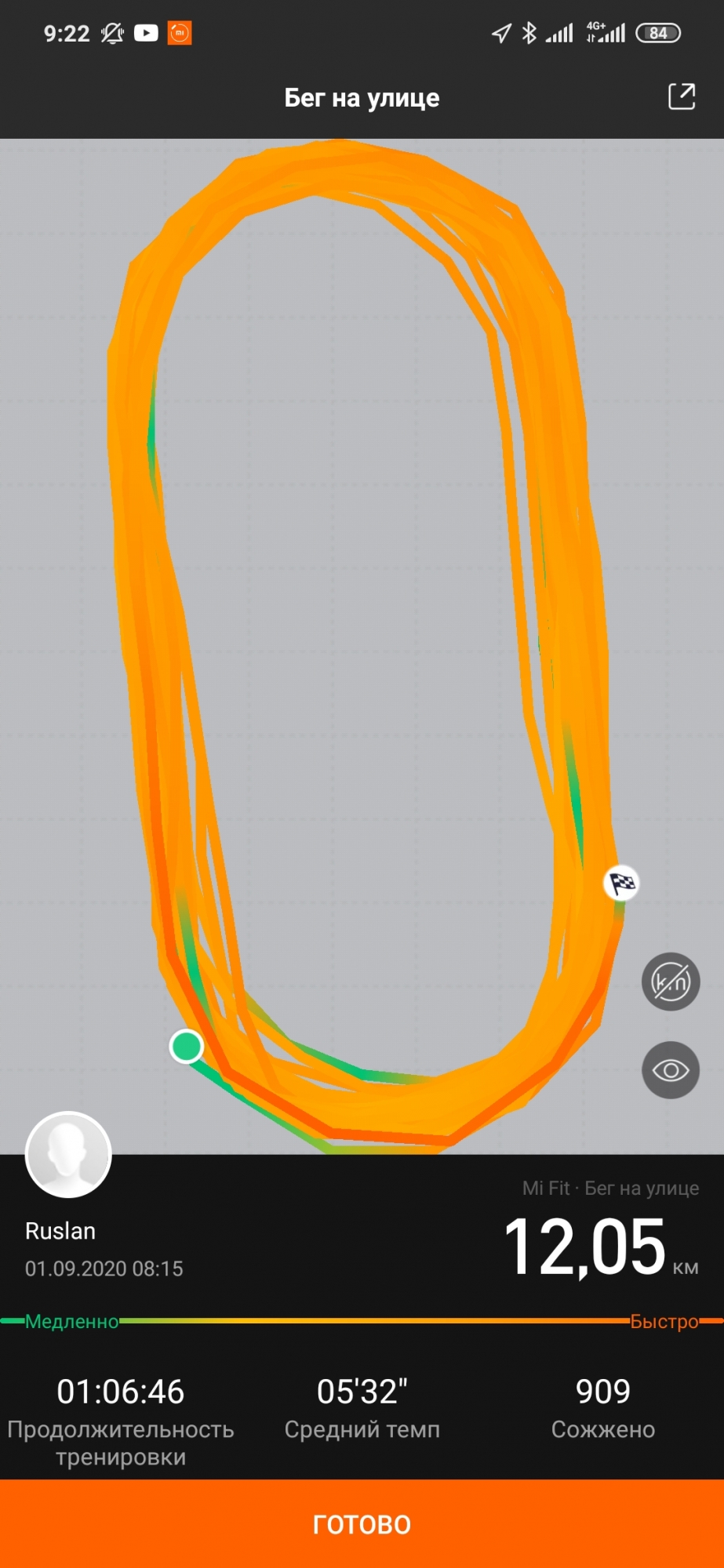The width and height of the screenshot is (724, 1568).
Task: Toggle map visibility with the eye icon
Action: 671,1070
